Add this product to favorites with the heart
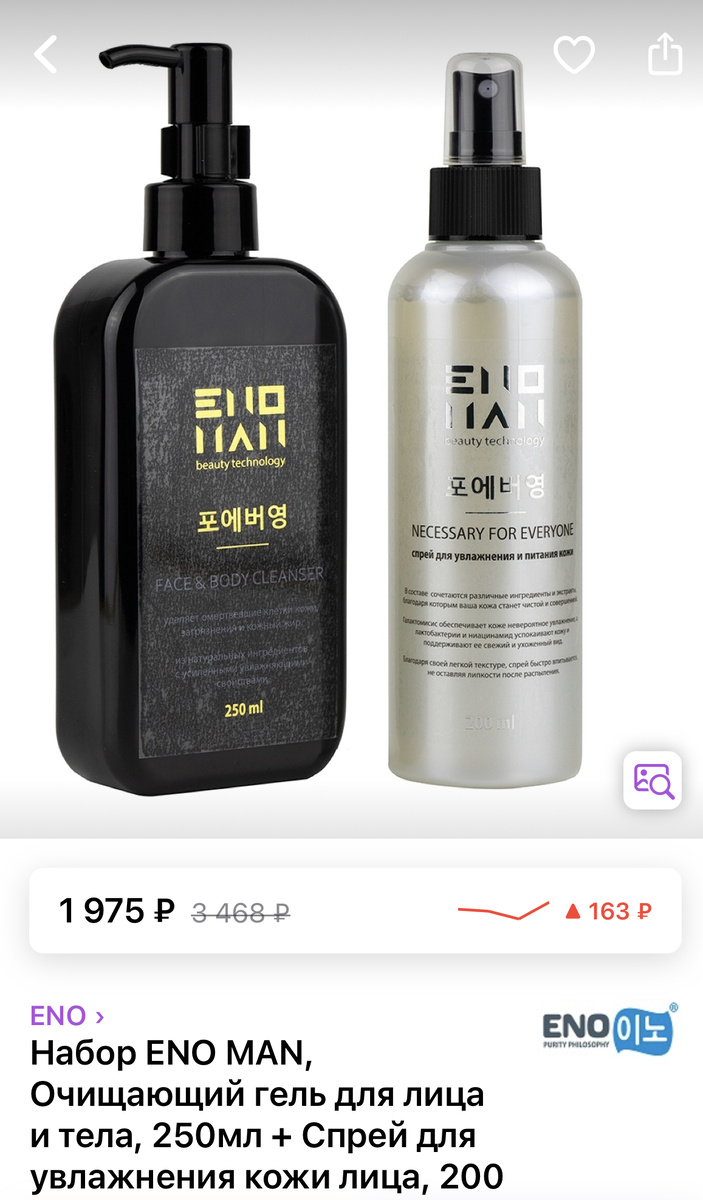 [x=574, y=55]
